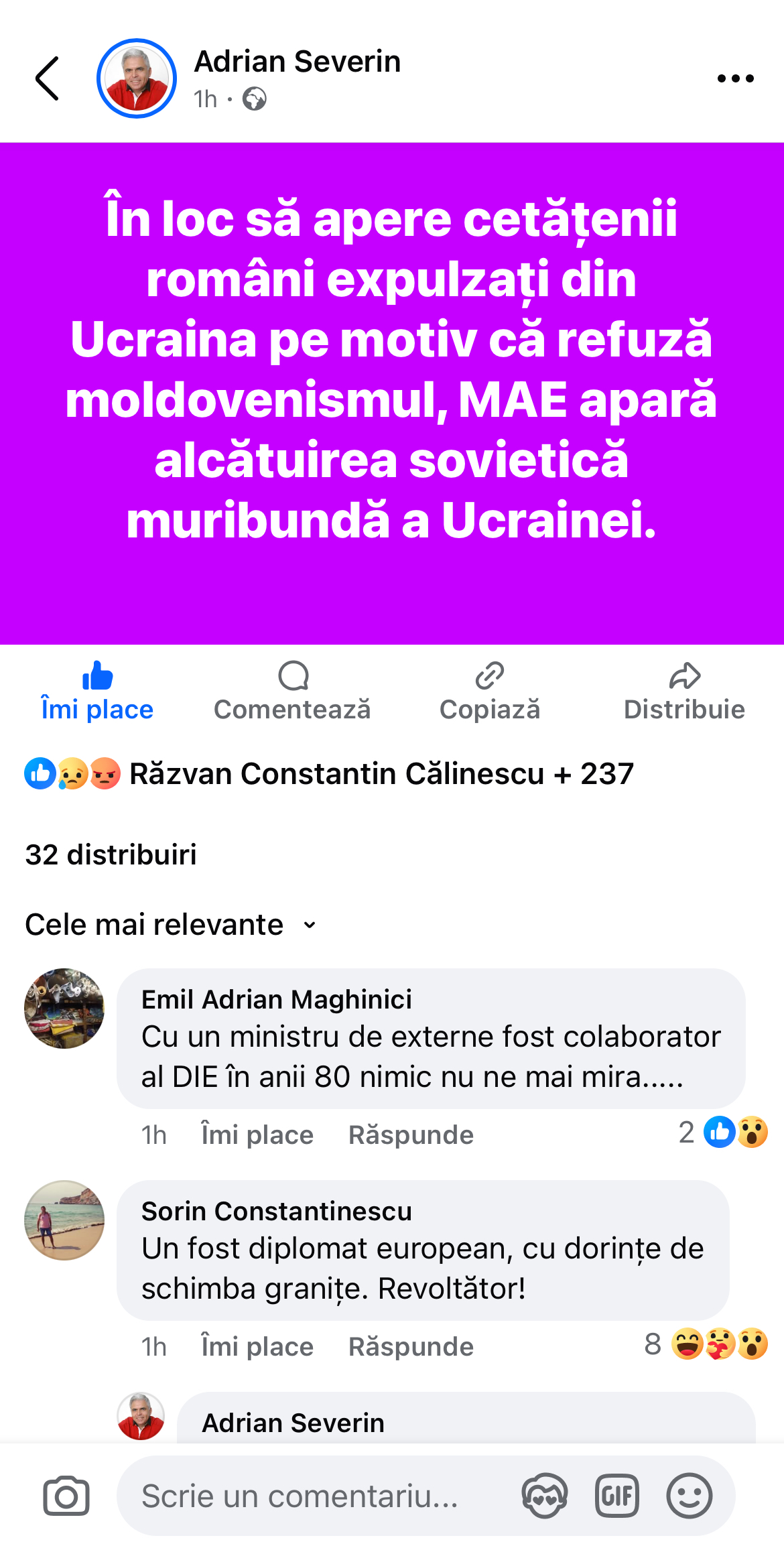Tap Comentează to comment on the post
Image resolution: width=784 pixels, height=1548 pixels.
click(292, 692)
